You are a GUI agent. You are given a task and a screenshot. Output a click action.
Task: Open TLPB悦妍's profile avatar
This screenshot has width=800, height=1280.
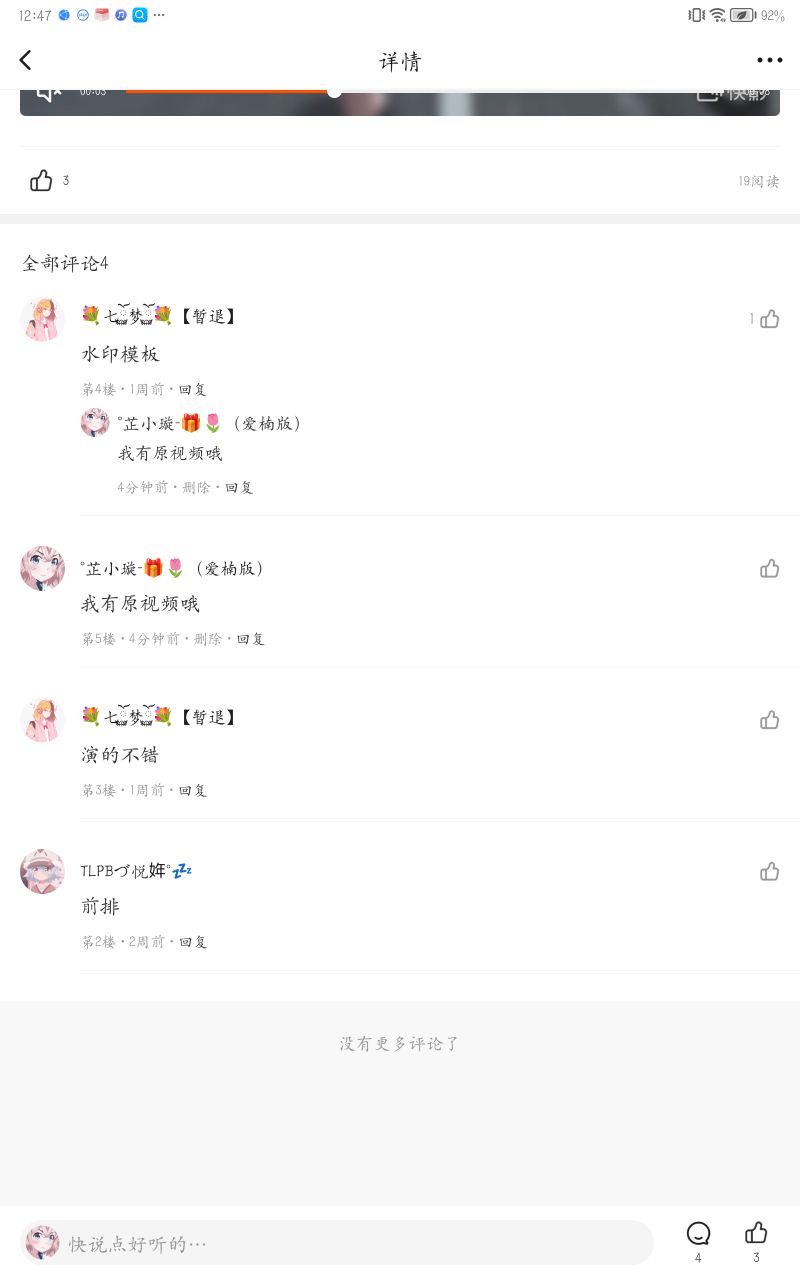(42, 871)
